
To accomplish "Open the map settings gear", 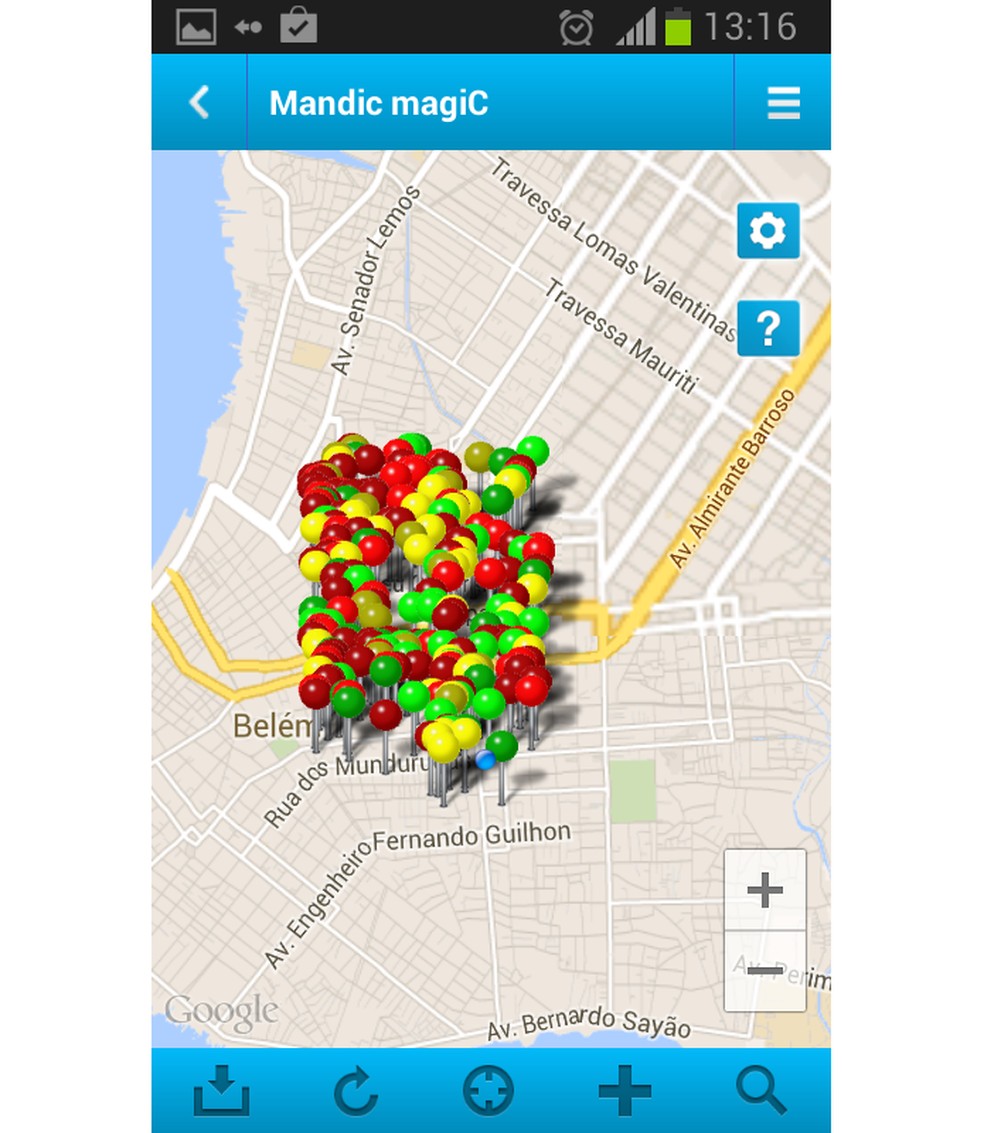I will click(x=768, y=231).
